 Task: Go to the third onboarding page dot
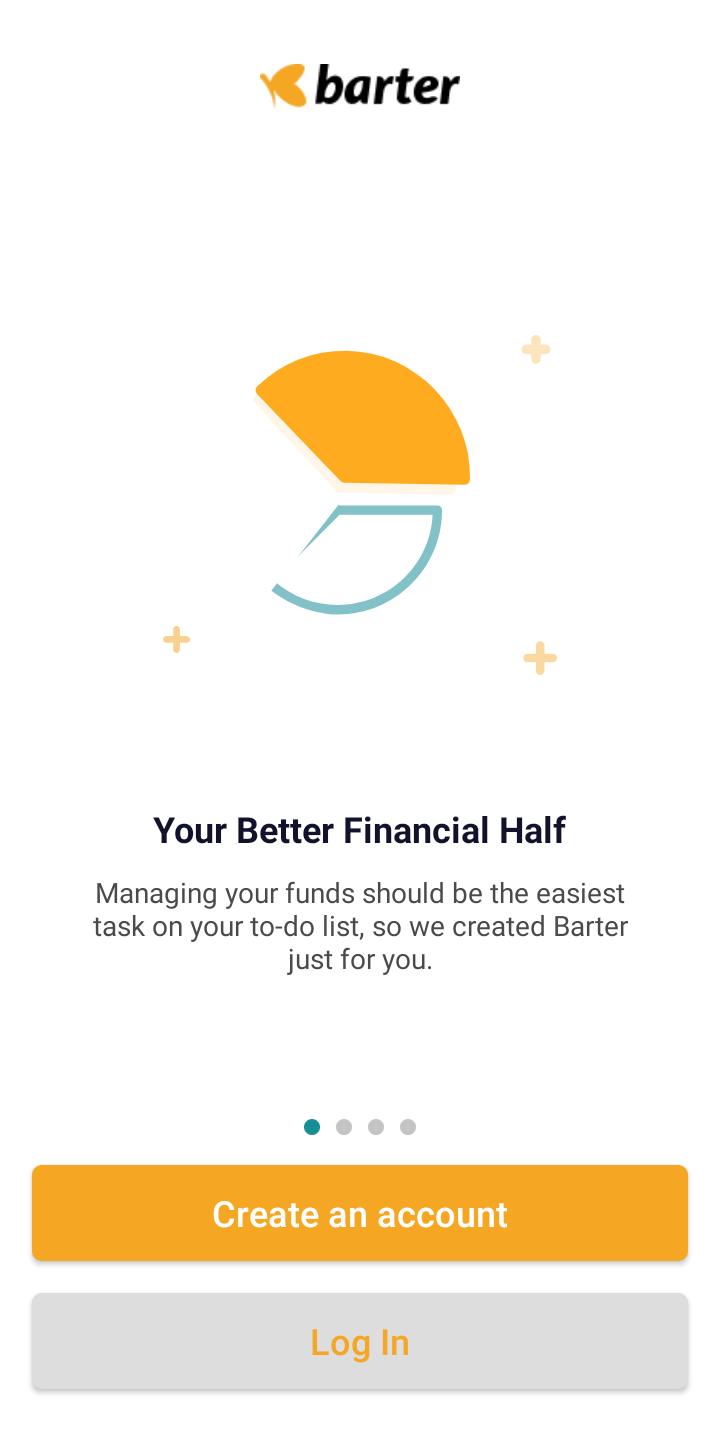[376, 1127]
